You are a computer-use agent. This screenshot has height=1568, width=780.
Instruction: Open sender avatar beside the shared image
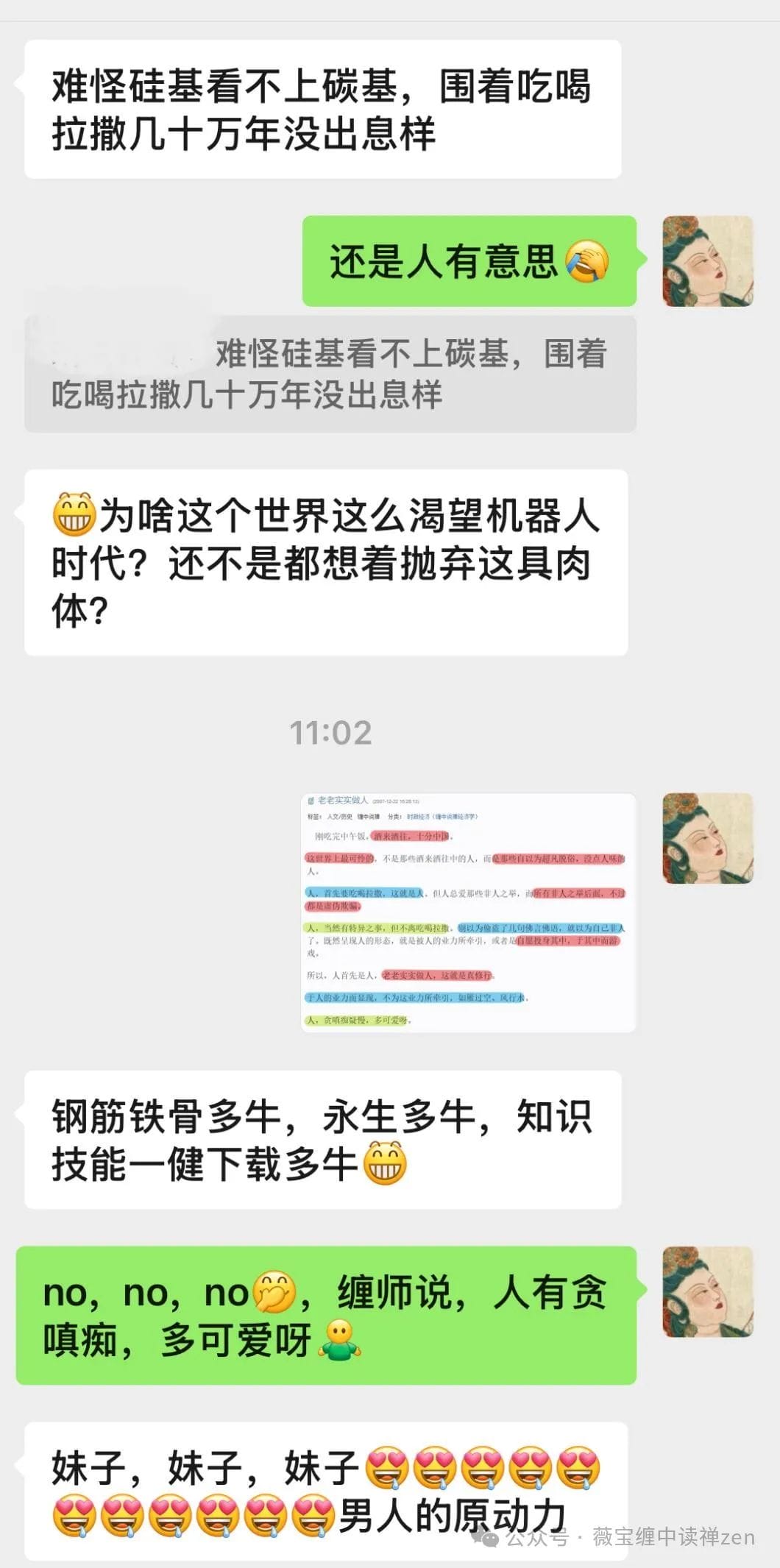707,838
